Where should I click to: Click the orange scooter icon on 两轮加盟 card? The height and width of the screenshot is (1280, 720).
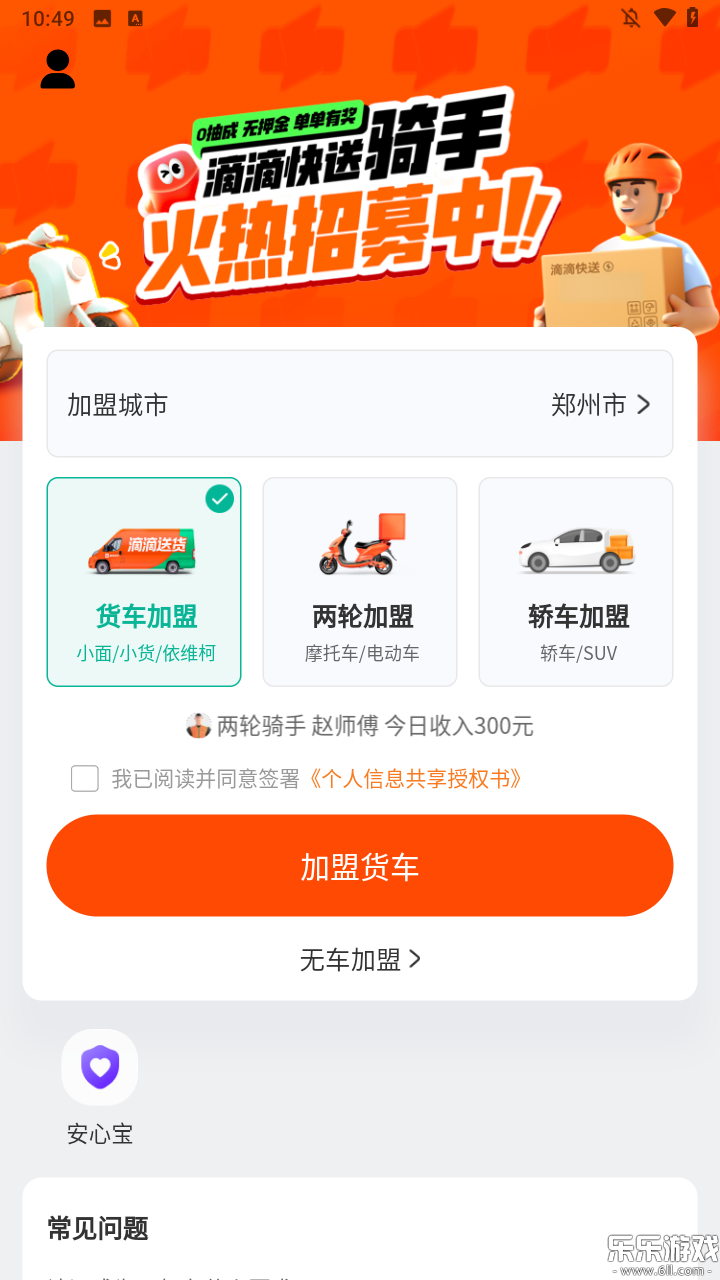point(359,543)
